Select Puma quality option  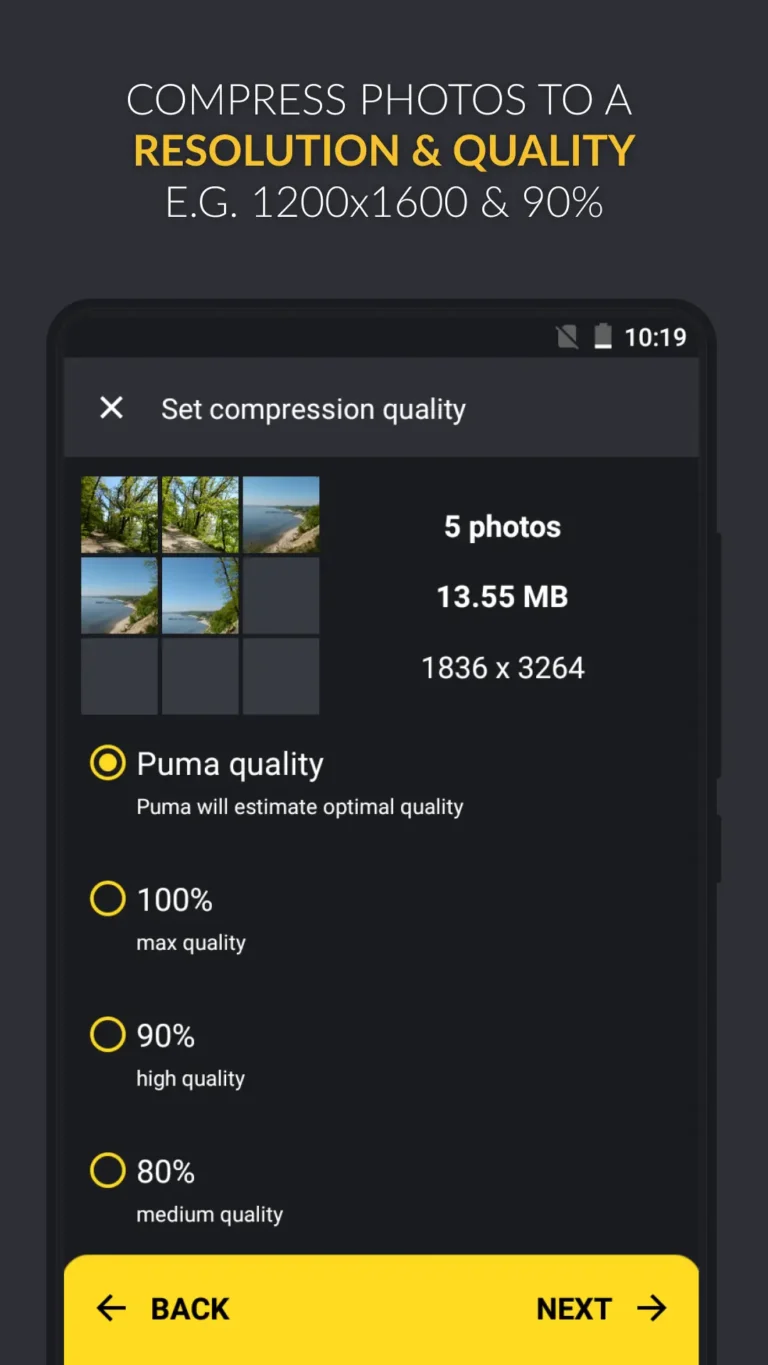[107, 763]
